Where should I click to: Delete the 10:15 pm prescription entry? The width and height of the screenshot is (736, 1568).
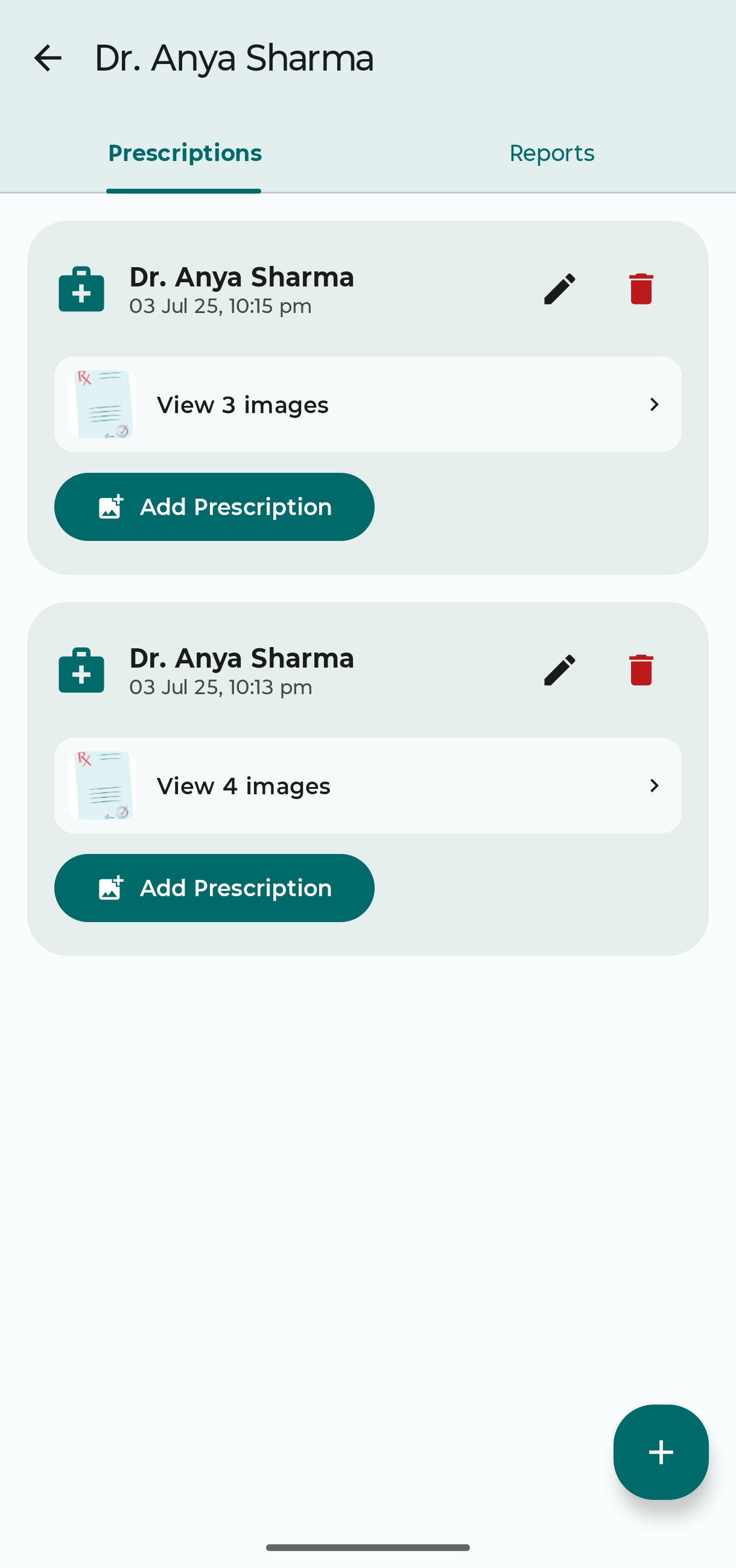click(641, 288)
